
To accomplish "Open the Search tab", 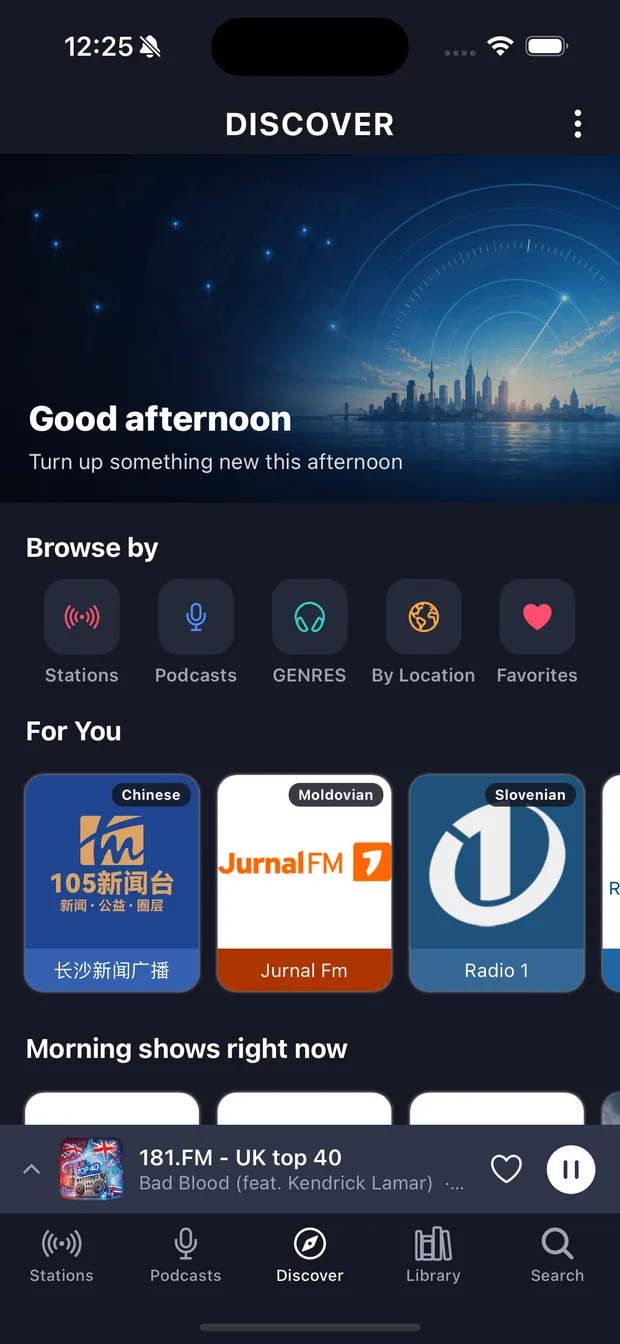I will [557, 1256].
